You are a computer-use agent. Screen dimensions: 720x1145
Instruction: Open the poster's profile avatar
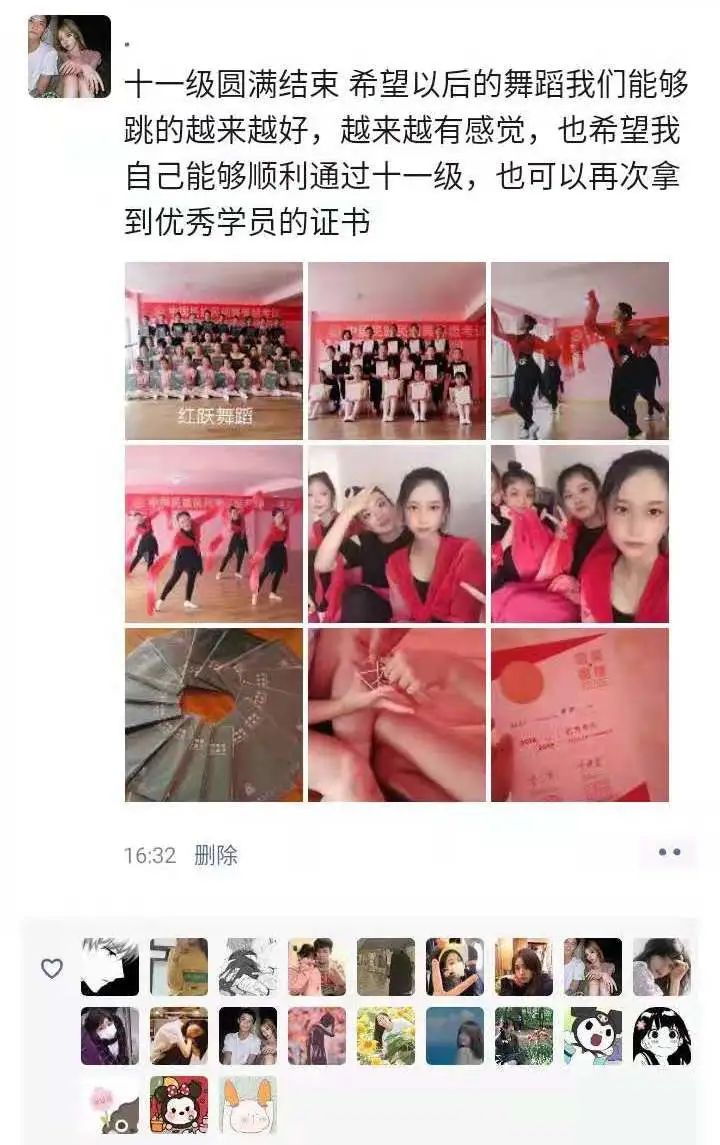pyautogui.click(x=69, y=56)
